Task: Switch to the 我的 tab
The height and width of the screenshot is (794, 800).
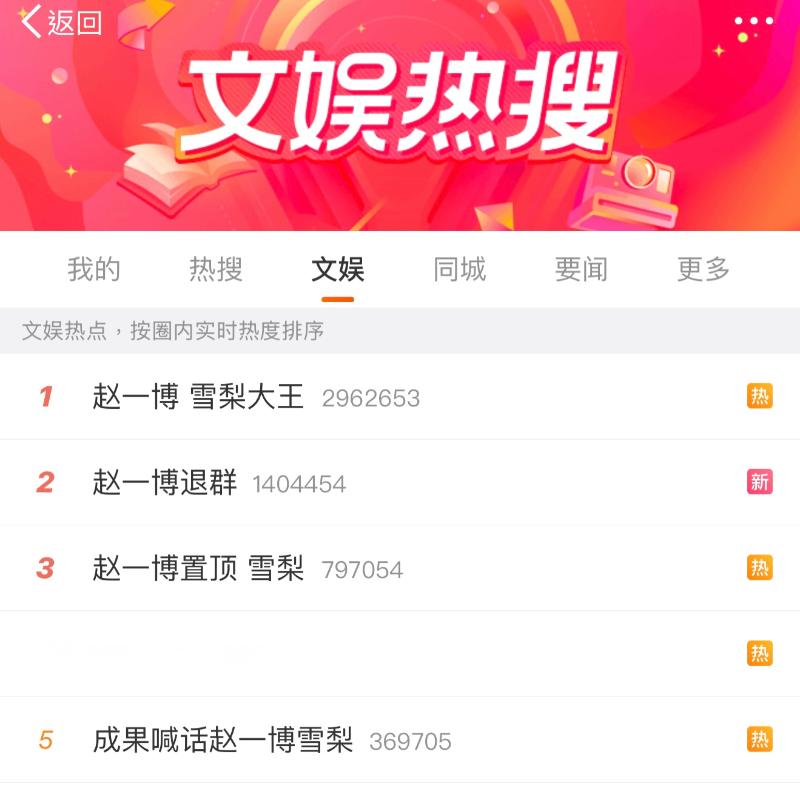Action: pyautogui.click(x=94, y=269)
